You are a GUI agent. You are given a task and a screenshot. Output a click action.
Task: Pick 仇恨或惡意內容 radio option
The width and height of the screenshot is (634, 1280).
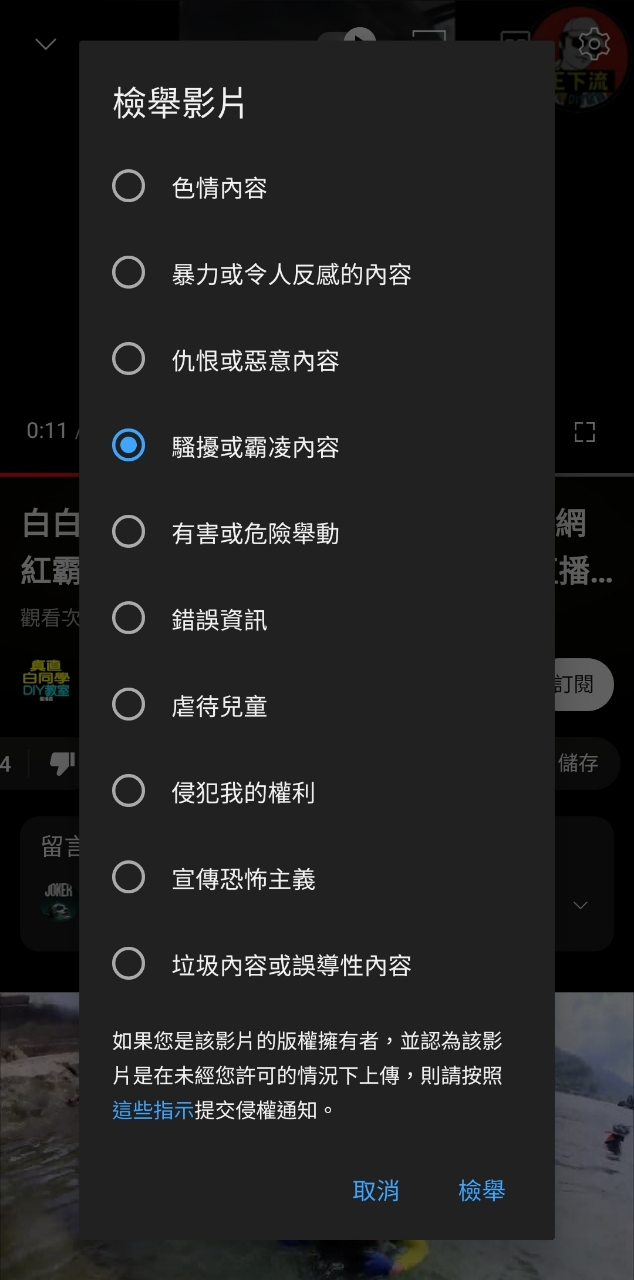coord(129,359)
